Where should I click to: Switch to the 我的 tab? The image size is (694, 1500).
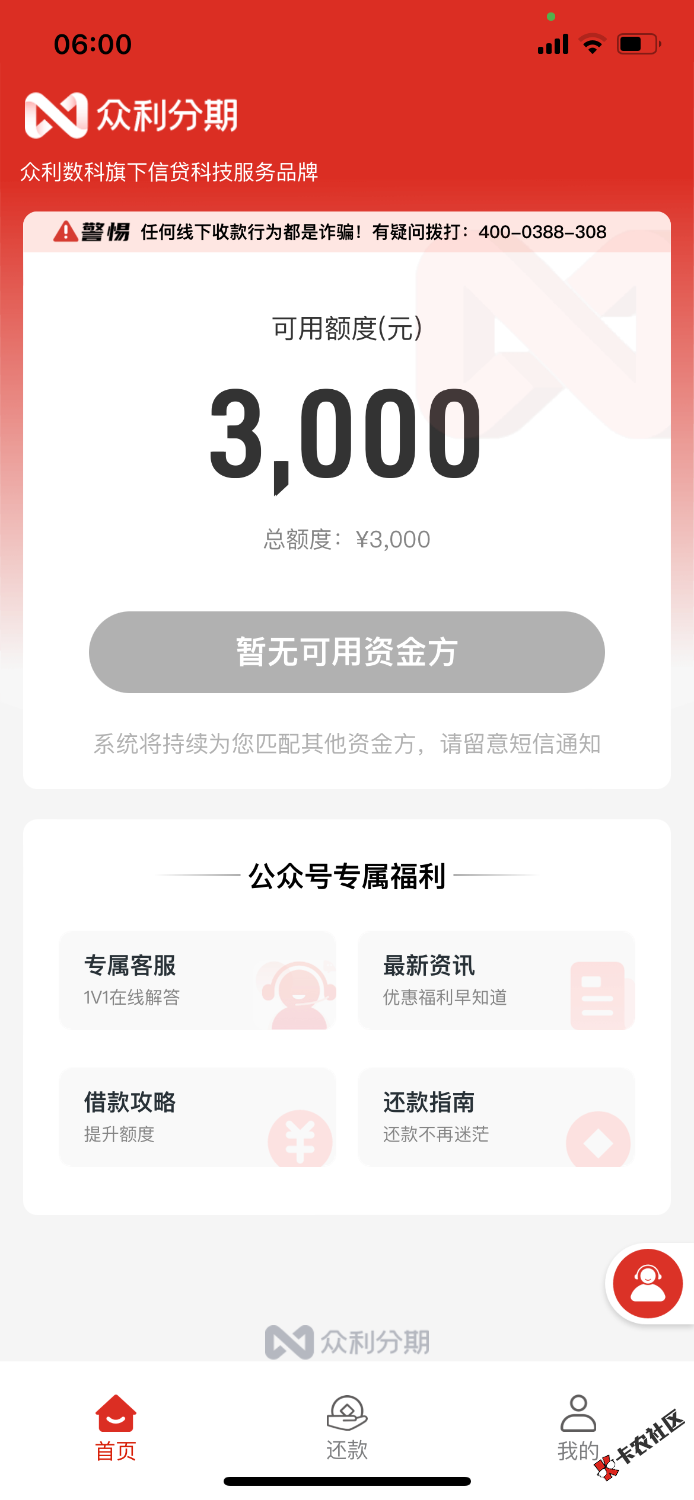click(x=578, y=1428)
